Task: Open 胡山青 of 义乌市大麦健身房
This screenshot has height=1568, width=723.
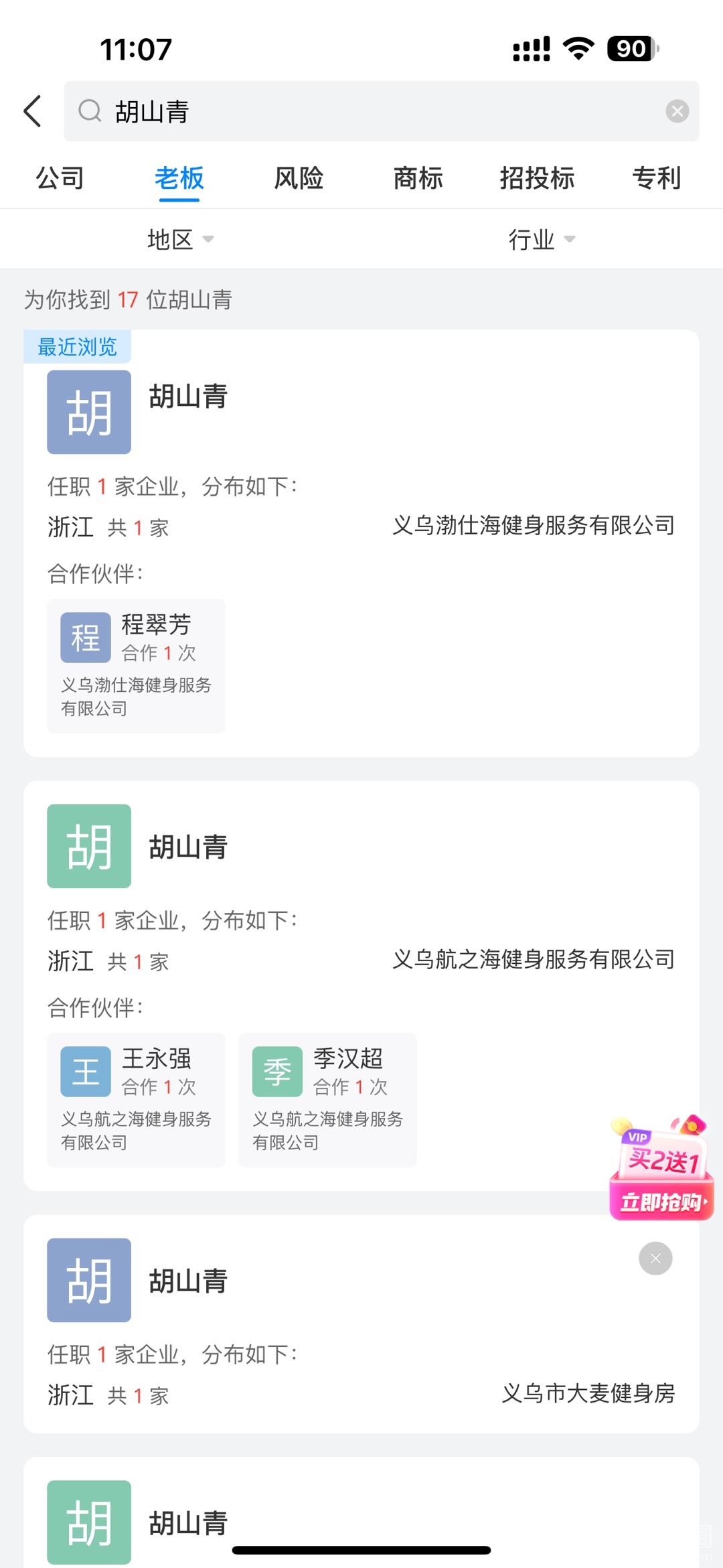Action: [x=188, y=1281]
